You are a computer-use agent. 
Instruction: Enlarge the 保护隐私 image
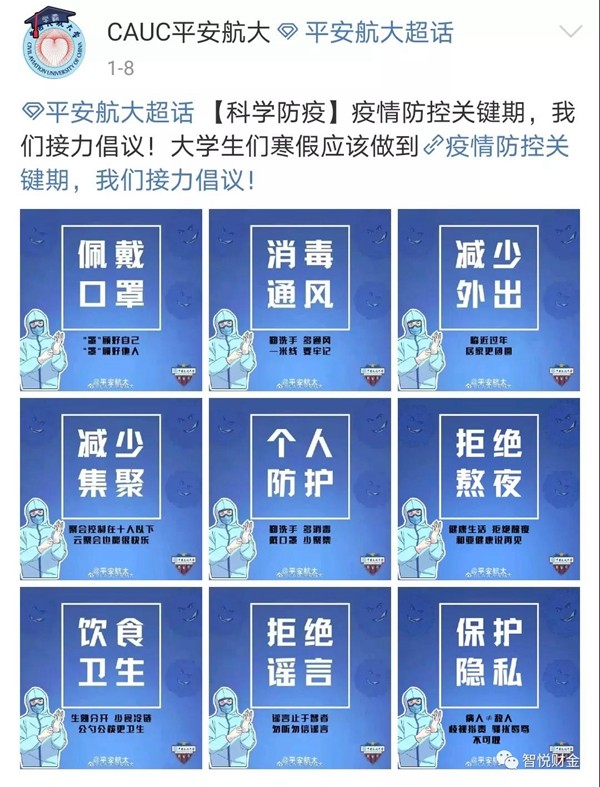point(489,676)
